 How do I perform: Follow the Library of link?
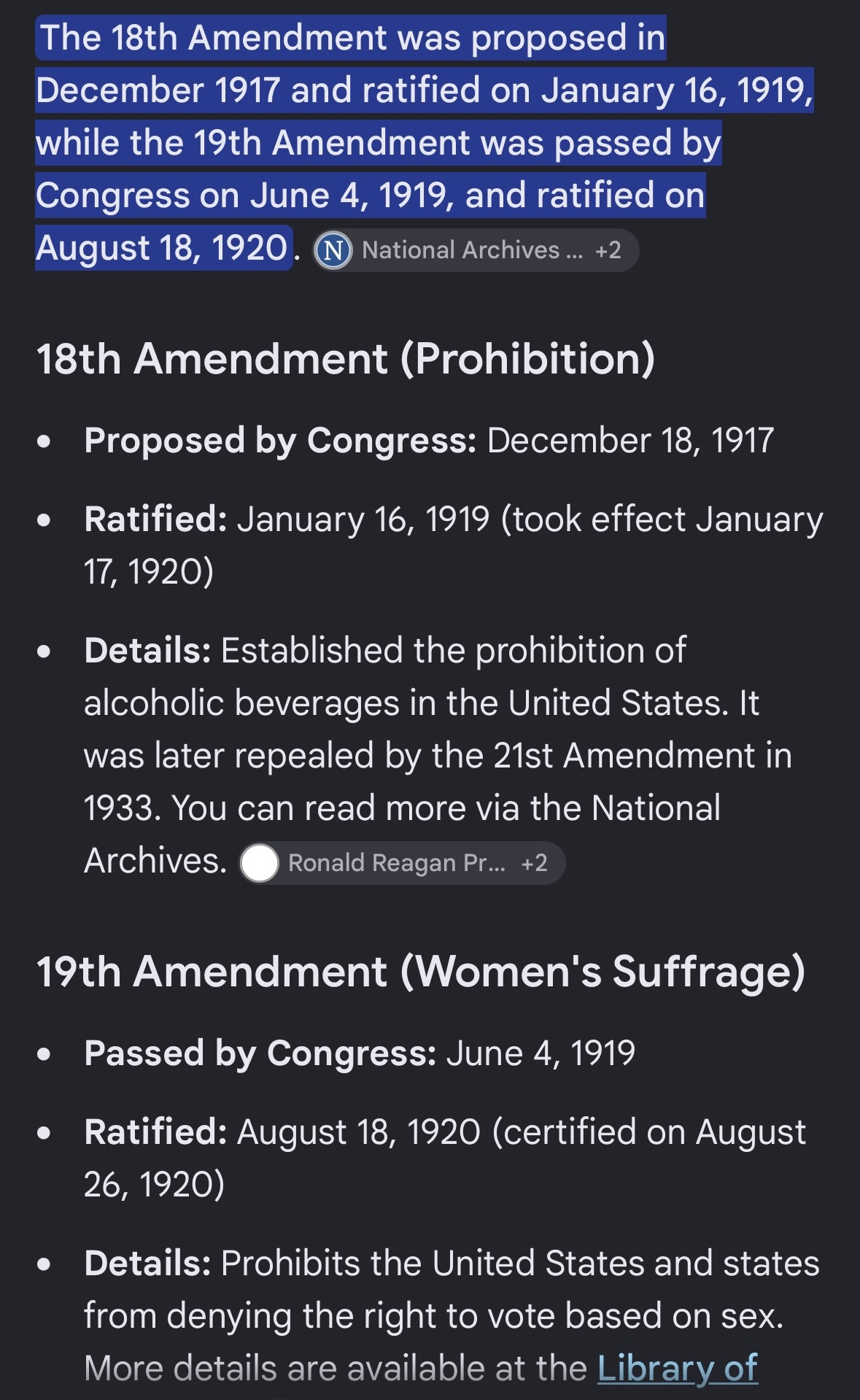click(678, 1368)
